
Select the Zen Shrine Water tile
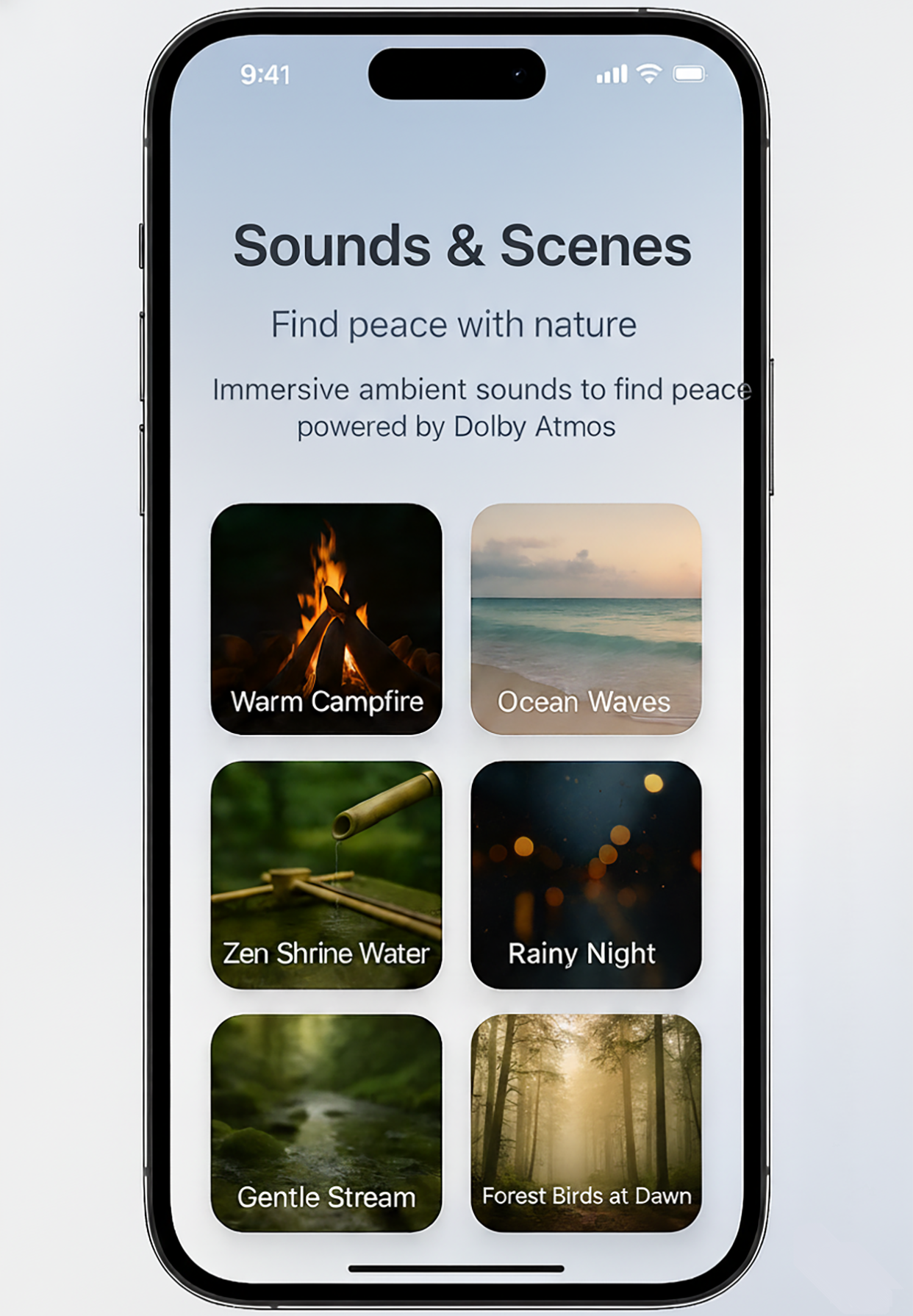point(326,874)
